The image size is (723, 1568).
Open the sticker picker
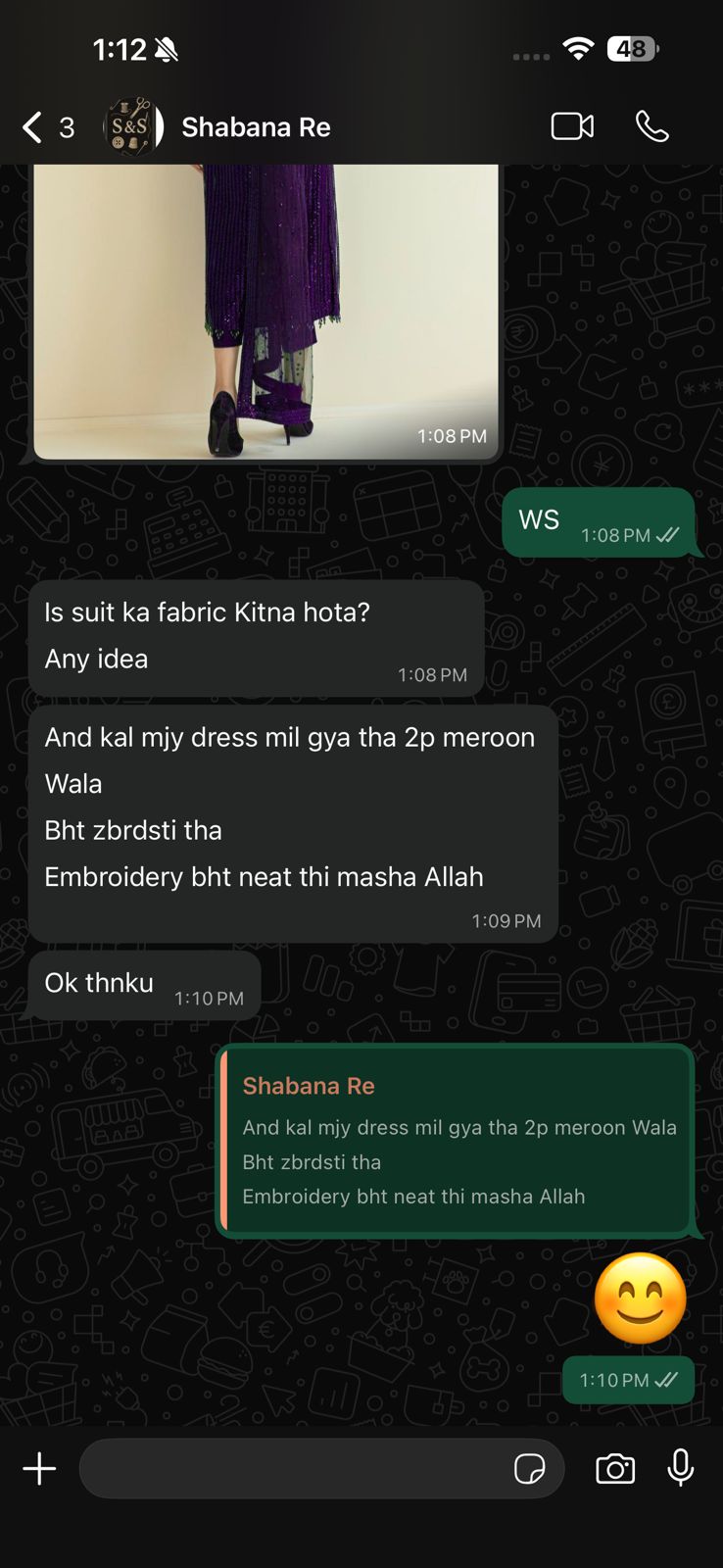coord(529,1469)
